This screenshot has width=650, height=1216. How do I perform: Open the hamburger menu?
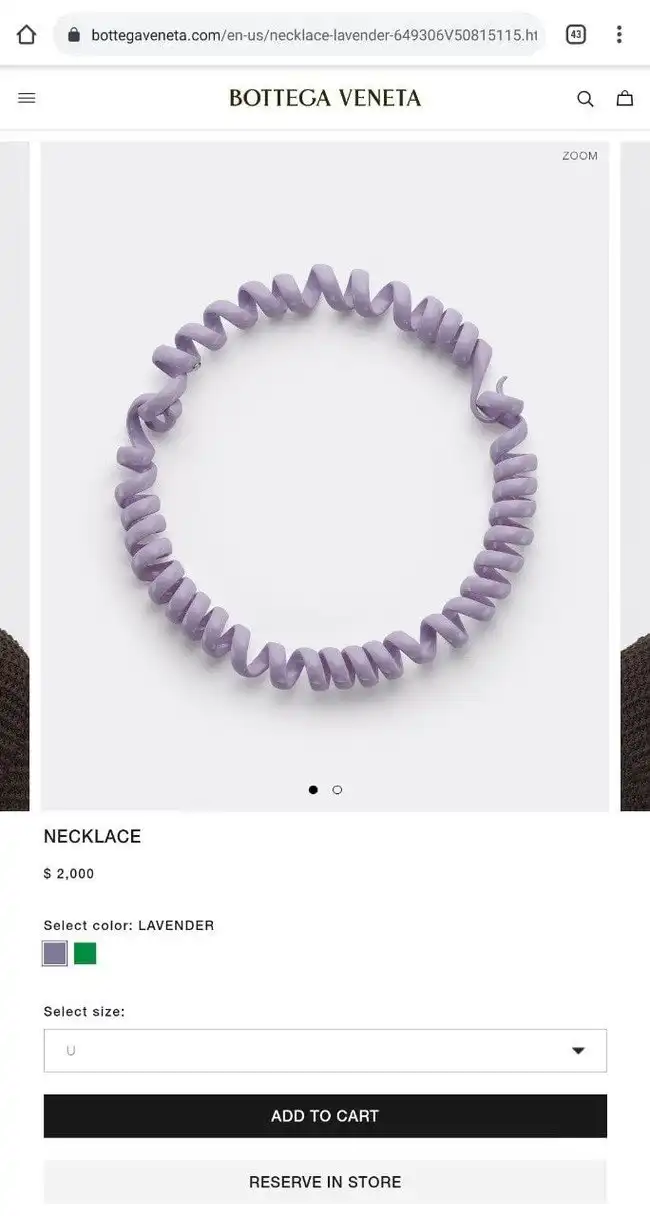pos(27,98)
